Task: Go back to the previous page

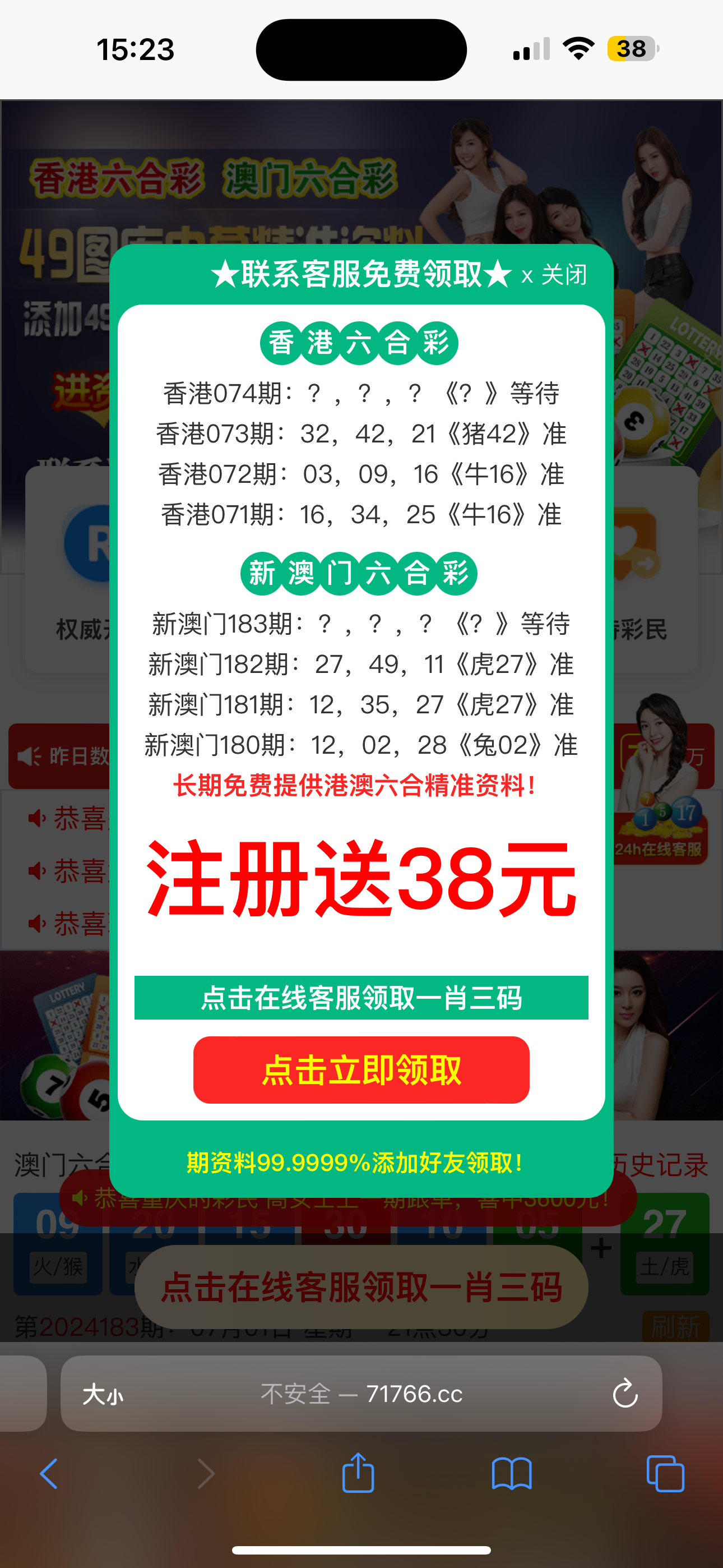Action: [x=49, y=1474]
